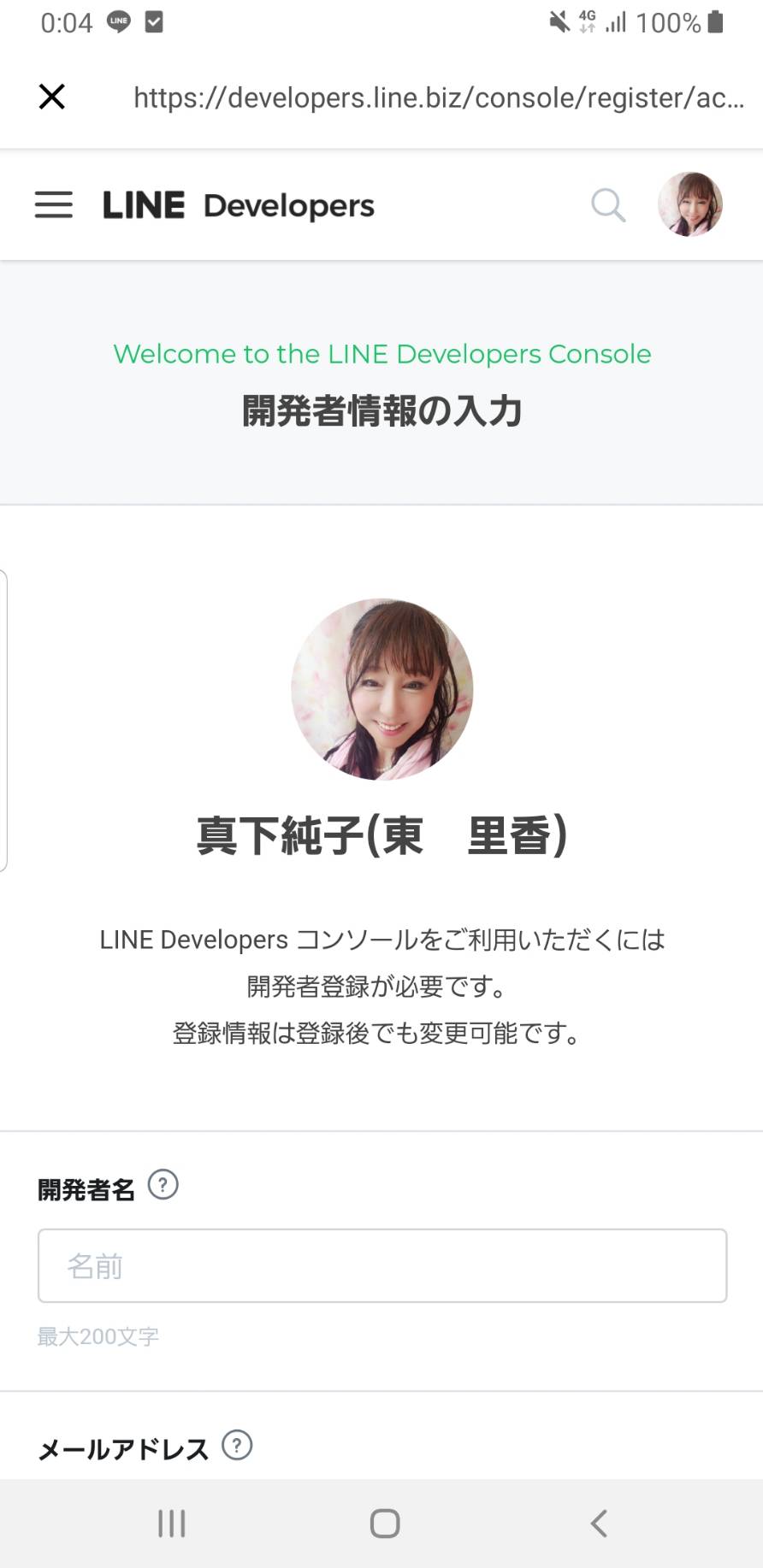
Task: Open the profile avatar in the header
Action: (x=690, y=204)
